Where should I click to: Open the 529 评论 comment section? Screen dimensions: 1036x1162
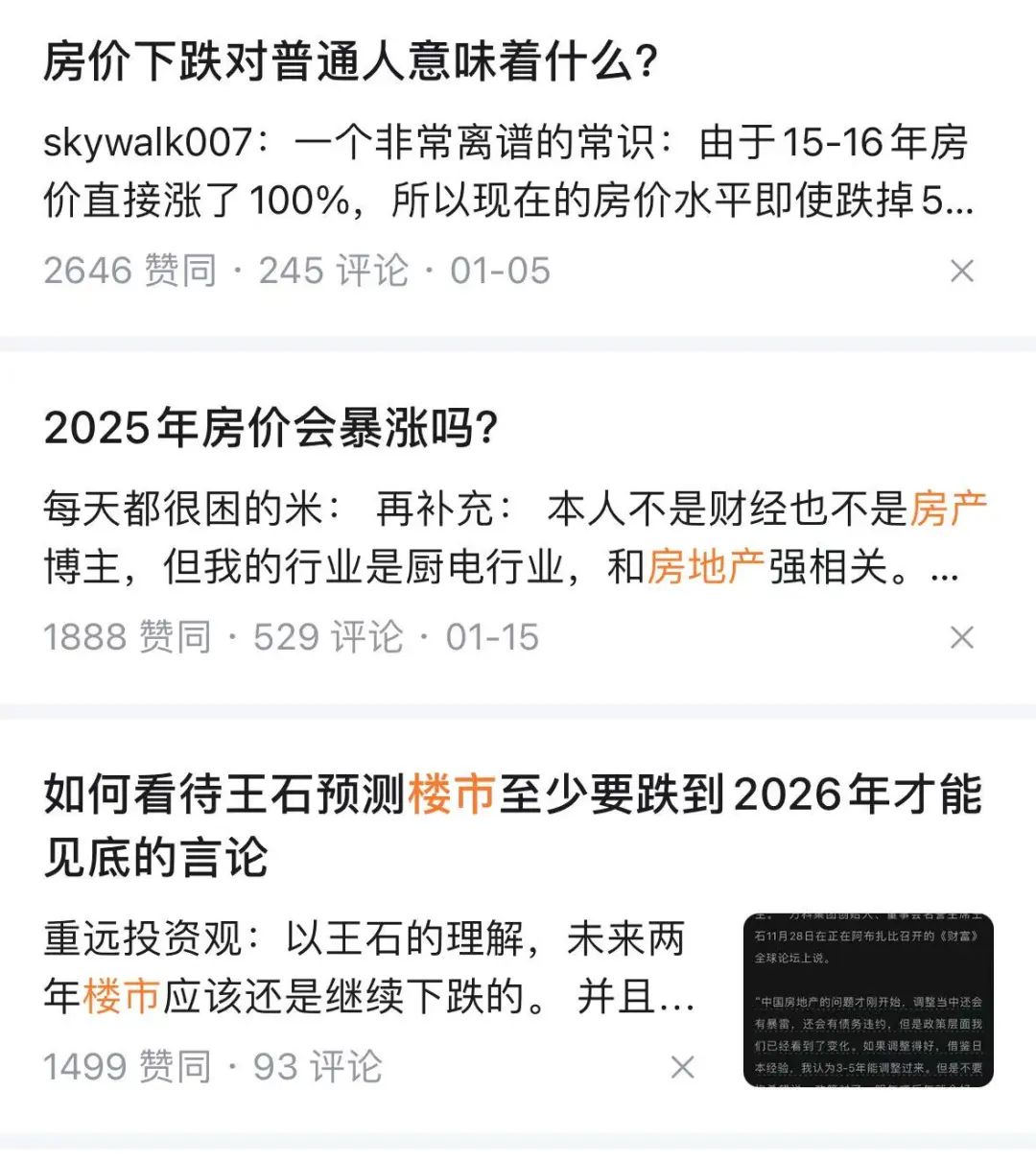[x=329, y=636]
